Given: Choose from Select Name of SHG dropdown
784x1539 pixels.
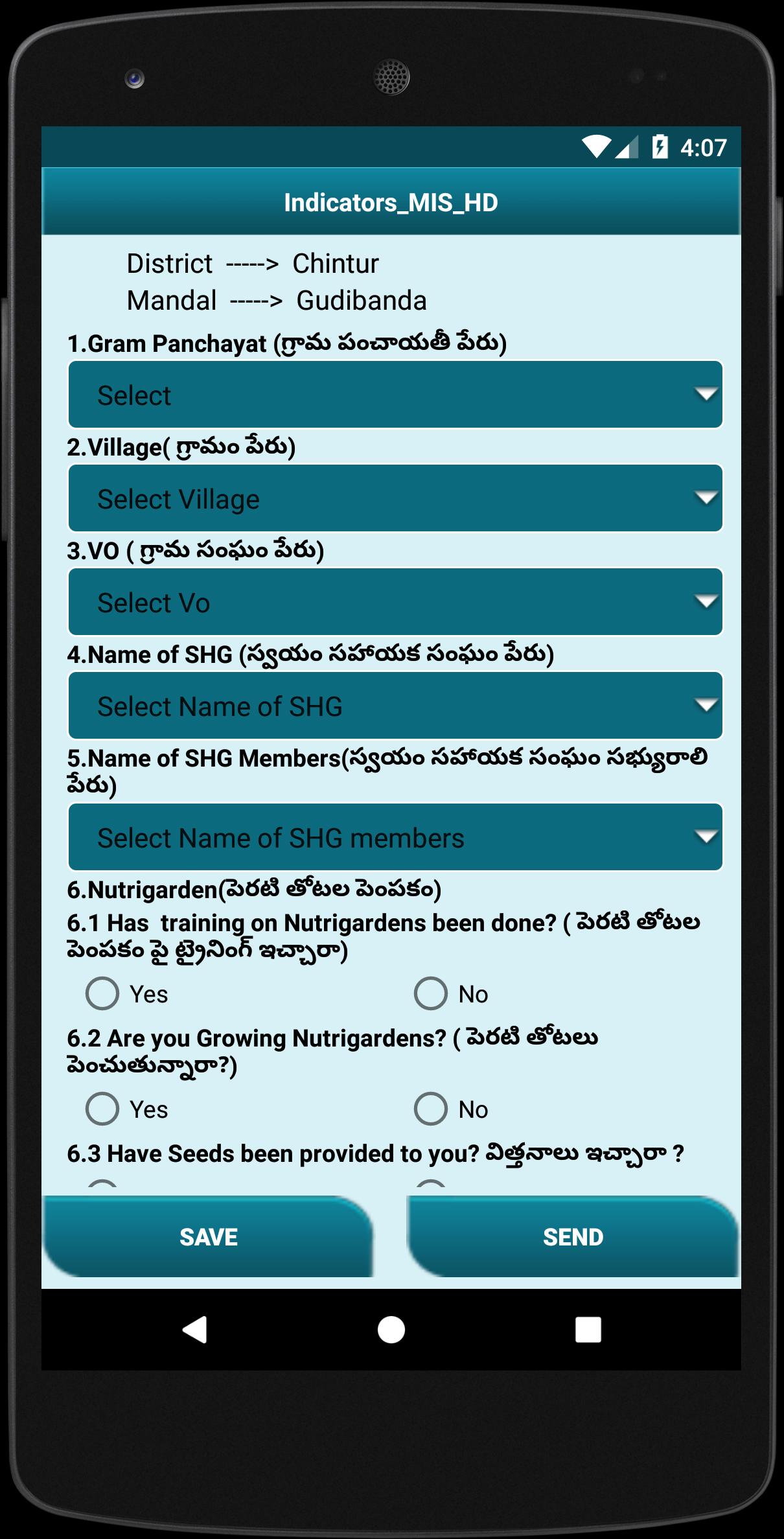Looking at the screenshot, I should [x=395, y=706].
